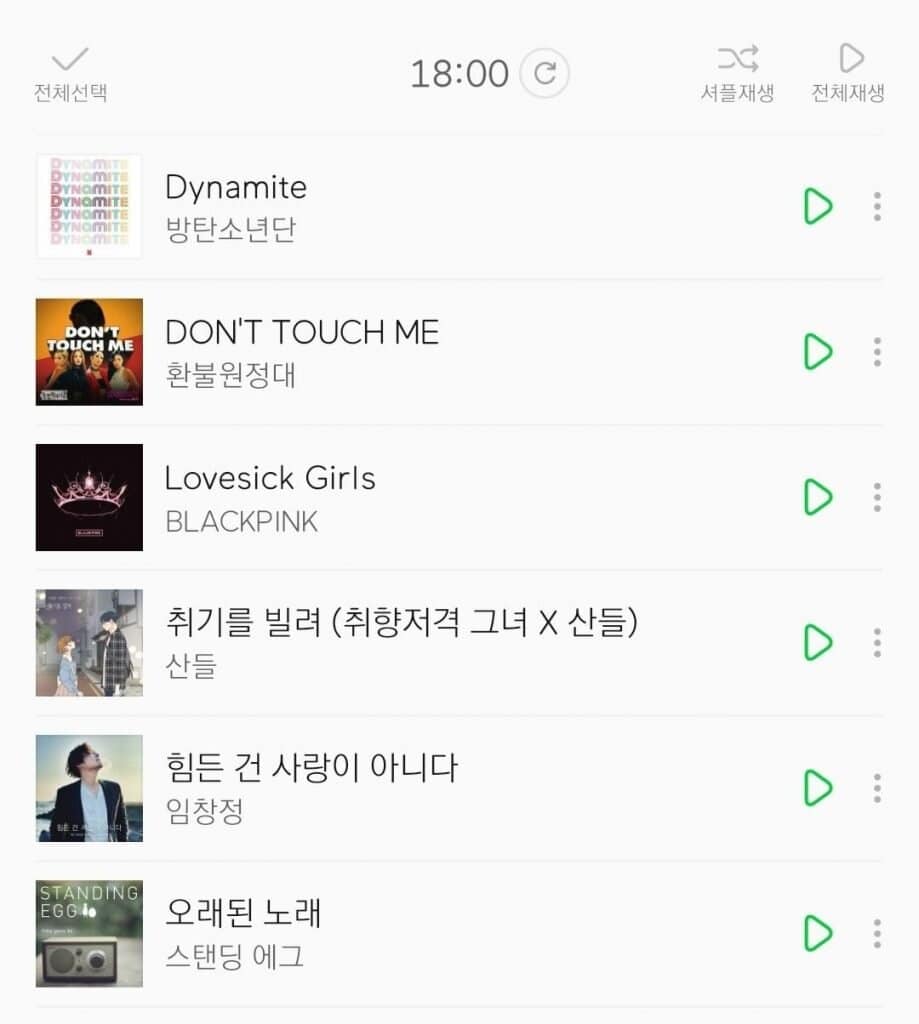Play 취기를 빌려 by 산들
The width and height of the screenshot is (919, 1024).
point(818,642)
